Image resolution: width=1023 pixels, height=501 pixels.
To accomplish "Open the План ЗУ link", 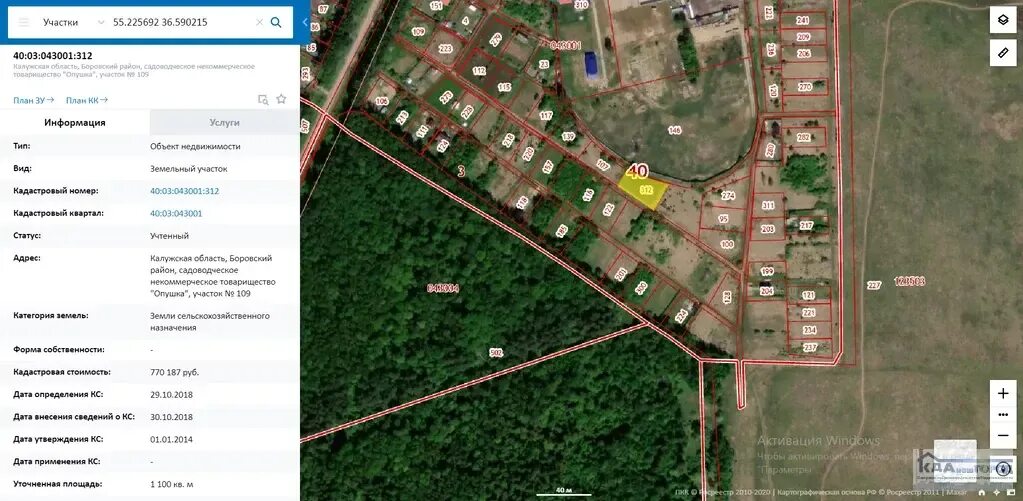I will [x=34, y=100].
